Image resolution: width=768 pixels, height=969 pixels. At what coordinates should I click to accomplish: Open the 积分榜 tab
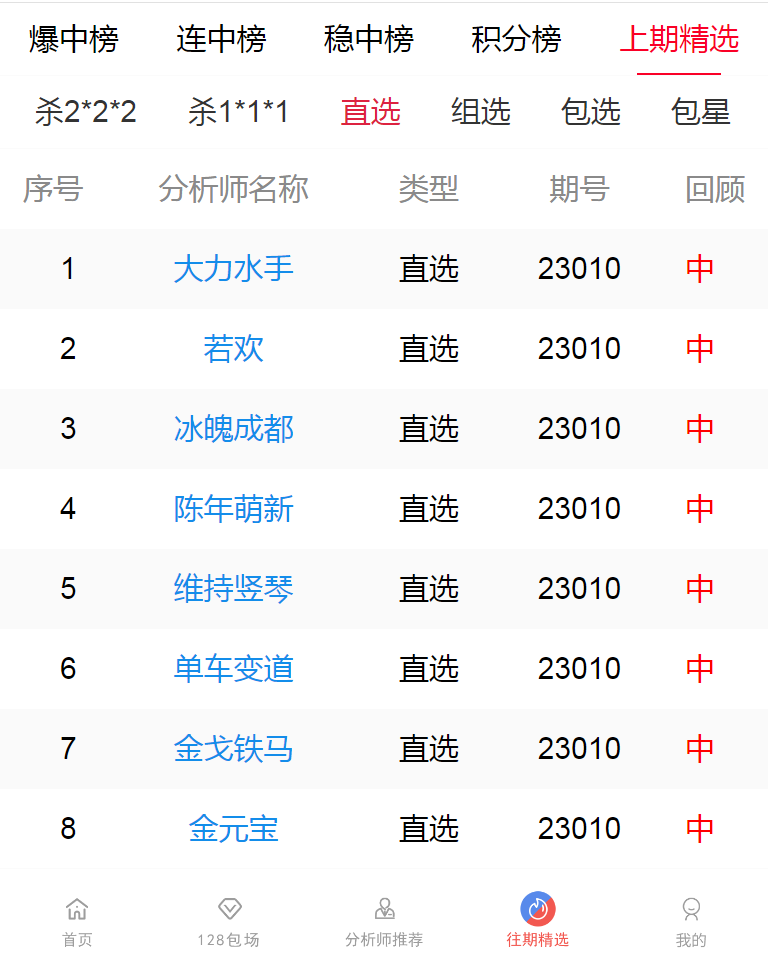[516, 40]
